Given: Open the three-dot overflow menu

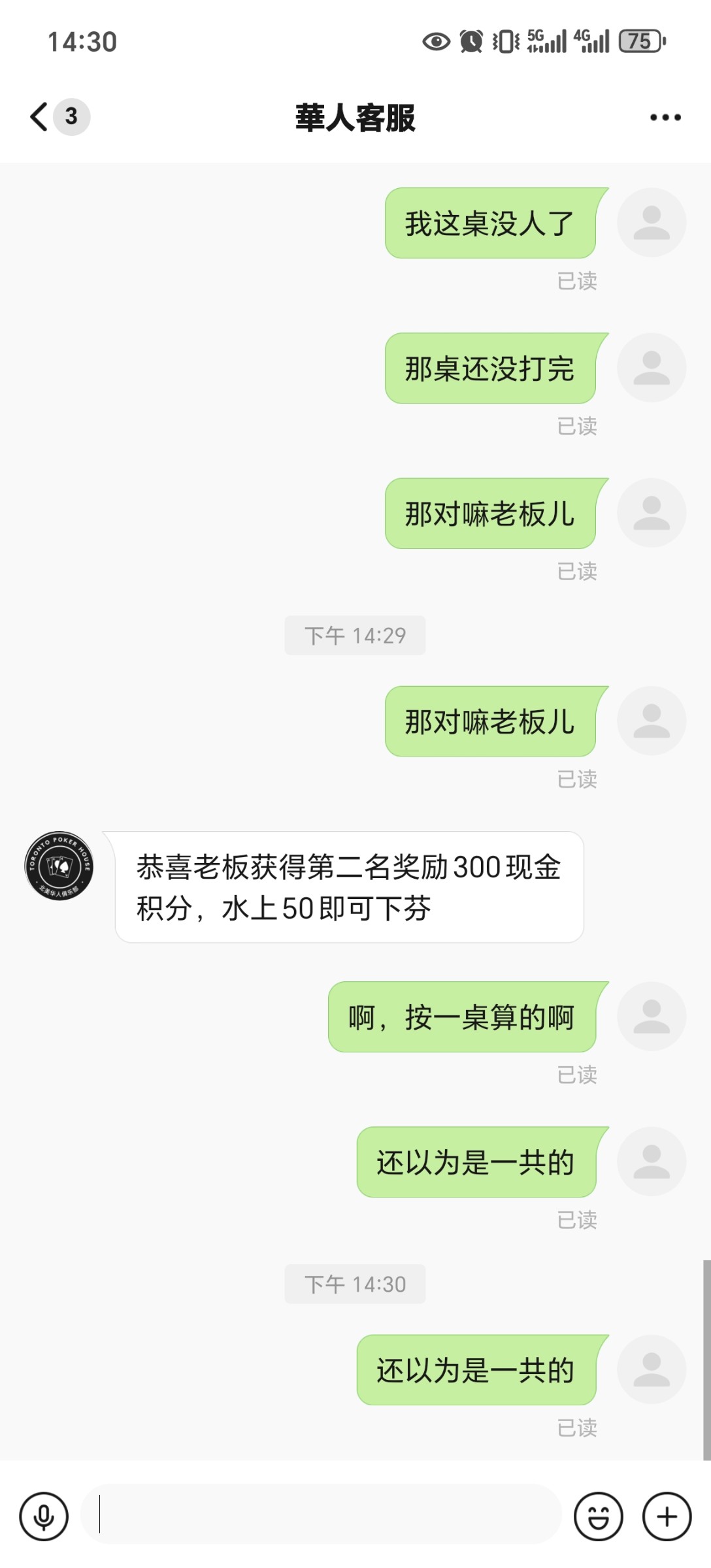Looking at the screenshot, I should click(x=665, y=118).
